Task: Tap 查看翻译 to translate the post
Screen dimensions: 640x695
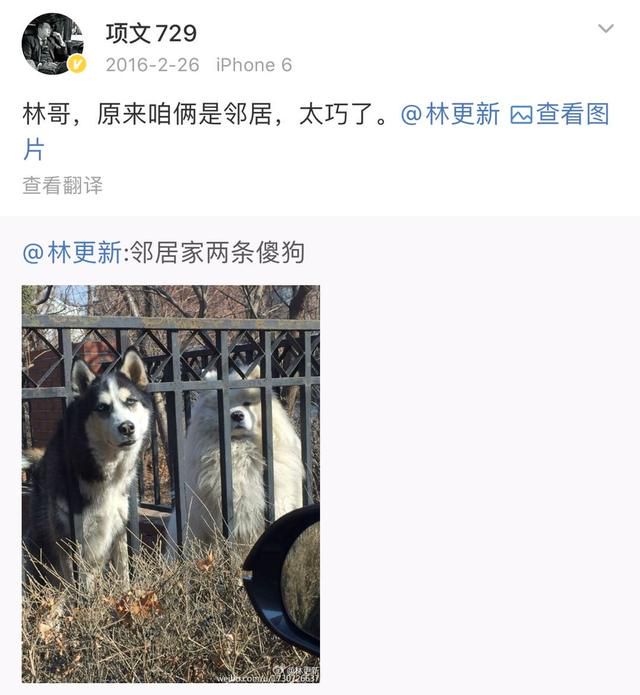Action: tap(62, 185)
